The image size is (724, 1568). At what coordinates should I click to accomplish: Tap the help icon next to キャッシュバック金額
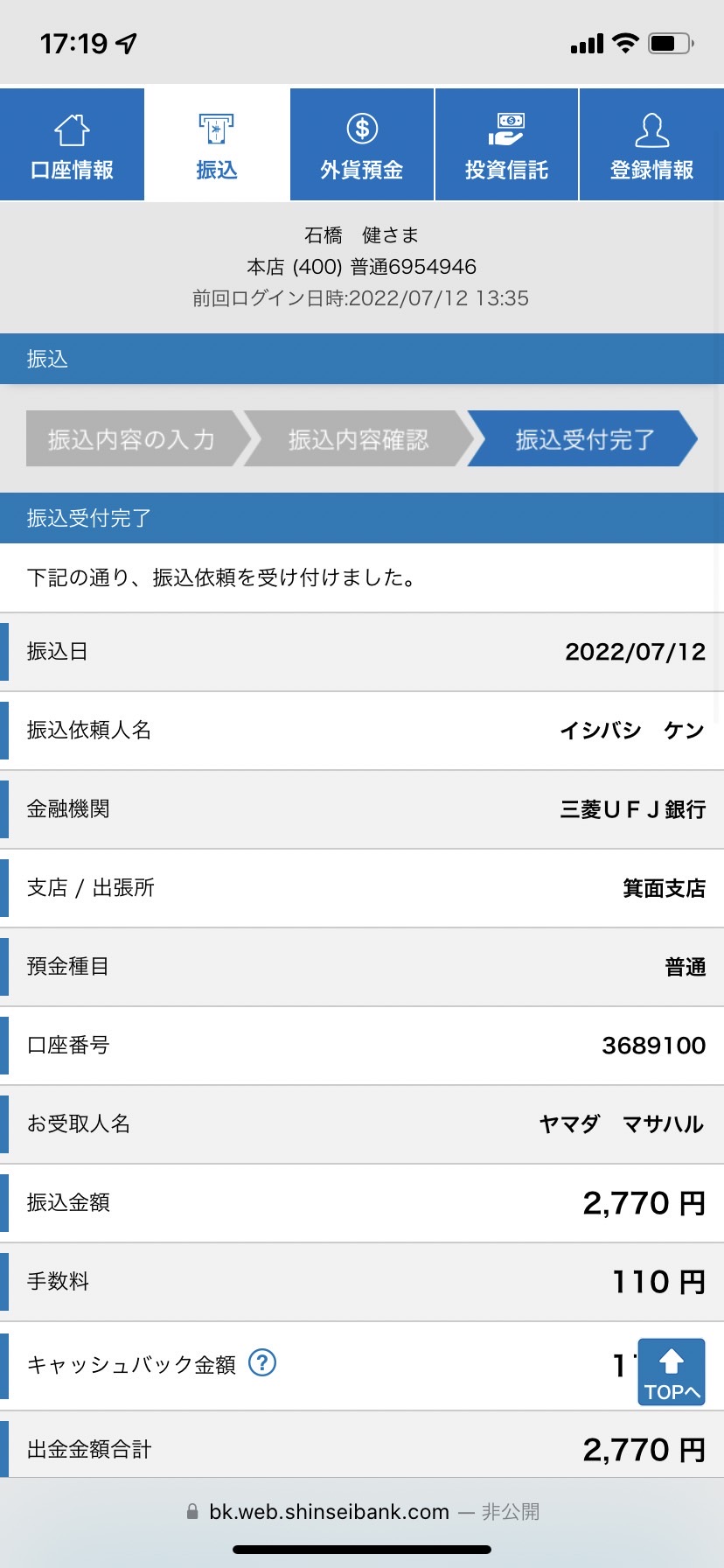tap(262, 1362)
